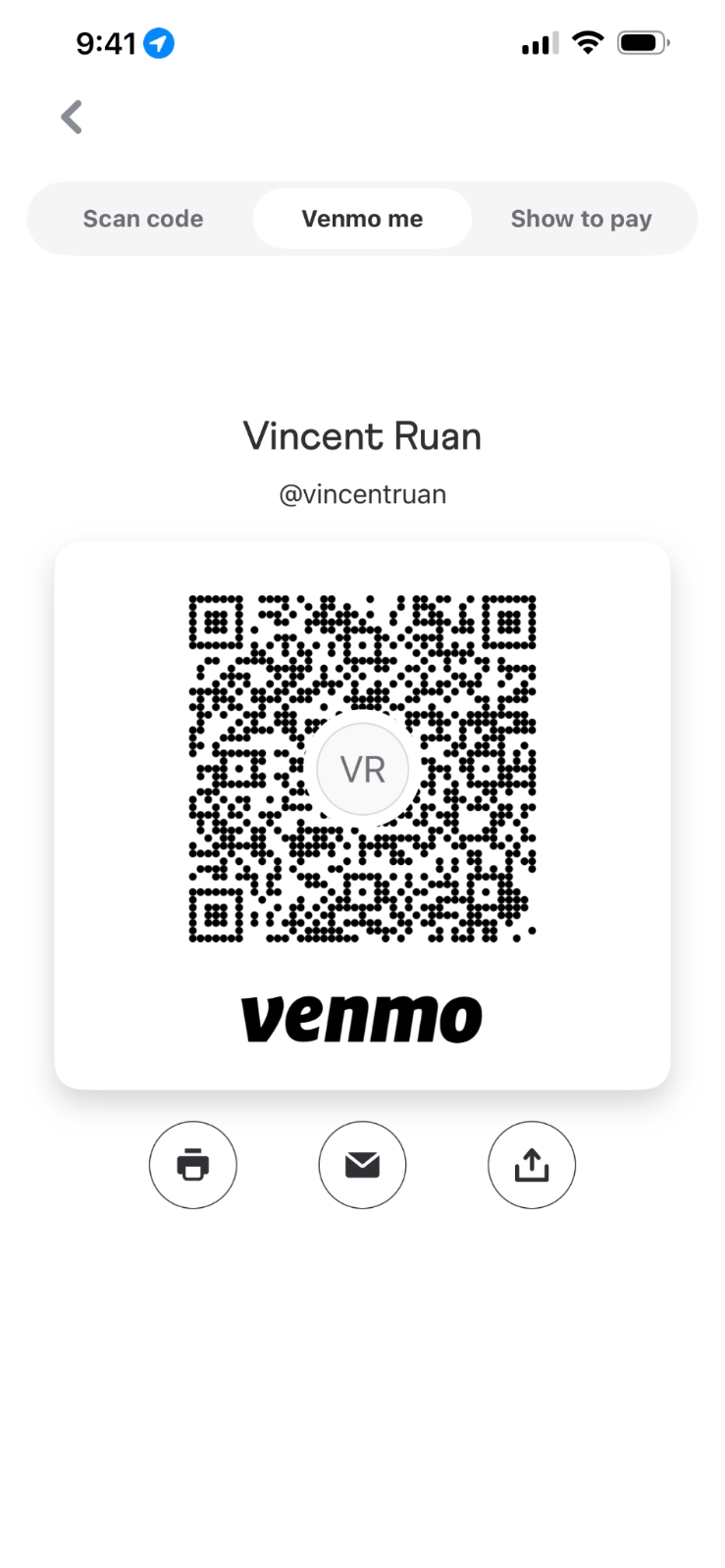This screenshot has width=725, height=1568.
Task: Open the Show to pay tab
Action: click(x=581, y=219)
